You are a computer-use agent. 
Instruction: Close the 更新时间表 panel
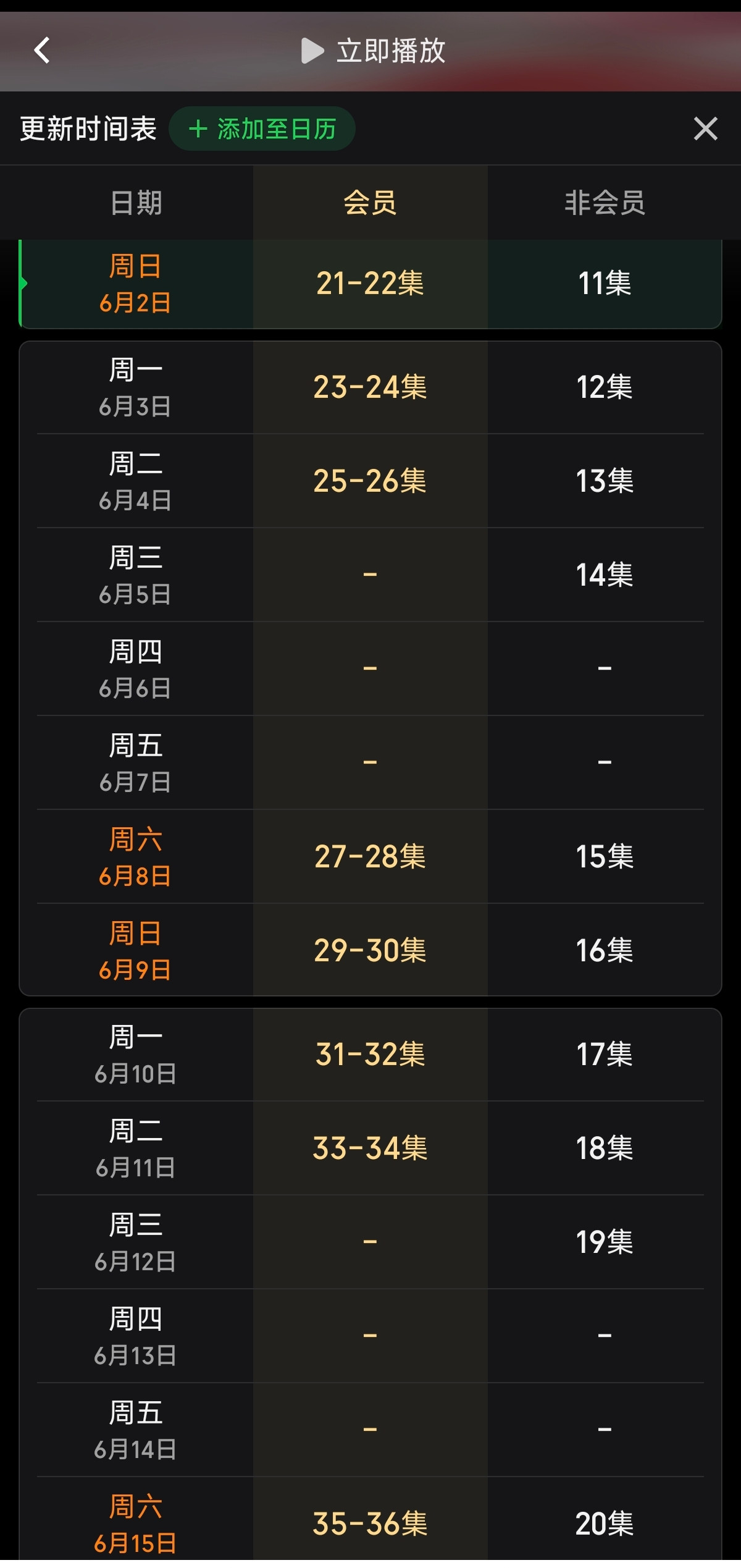705,129
